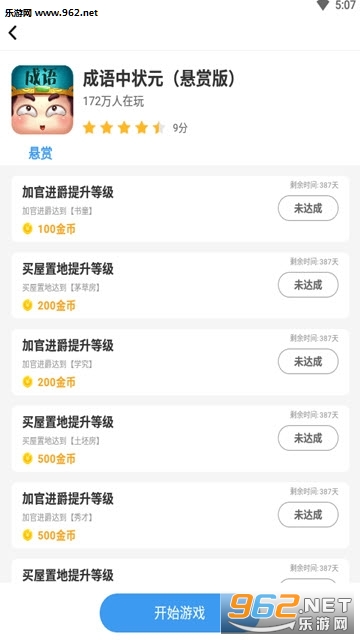Start the game with 开始游戏

tap(180, 613)
